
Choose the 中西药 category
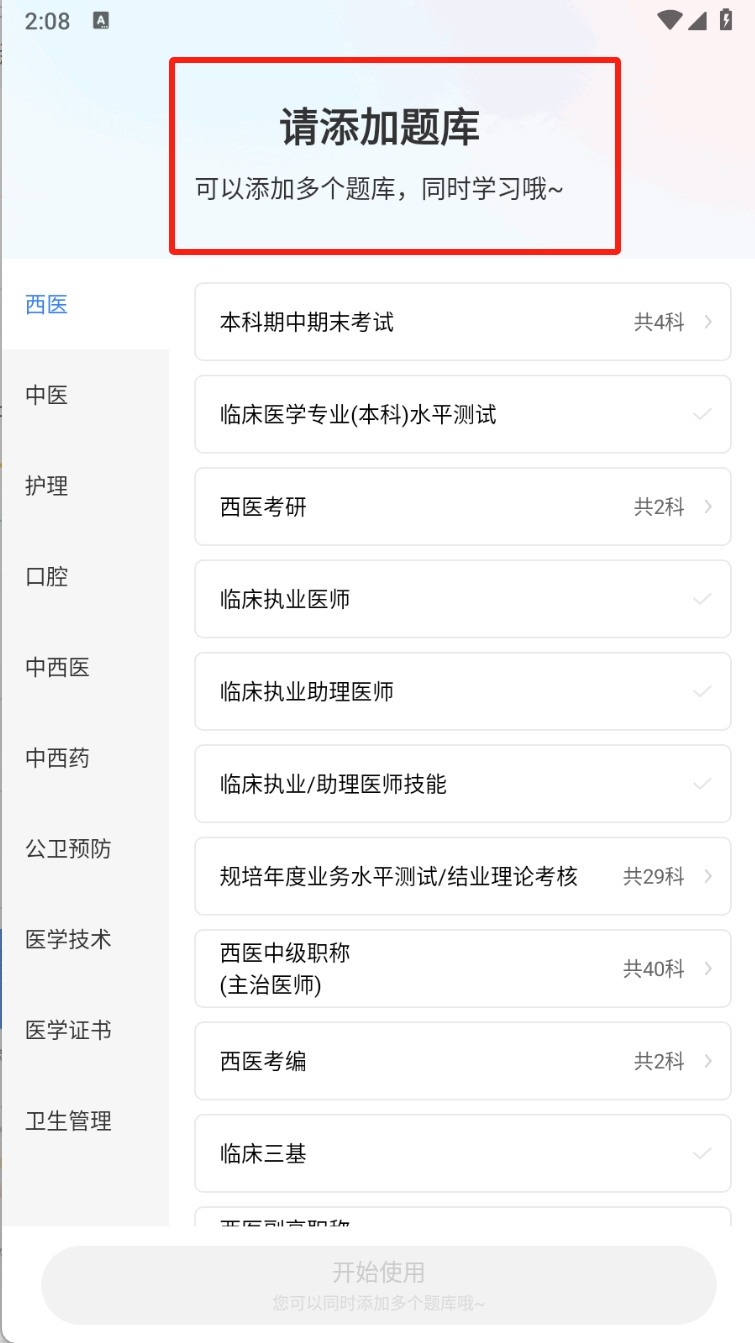(58, 759)
